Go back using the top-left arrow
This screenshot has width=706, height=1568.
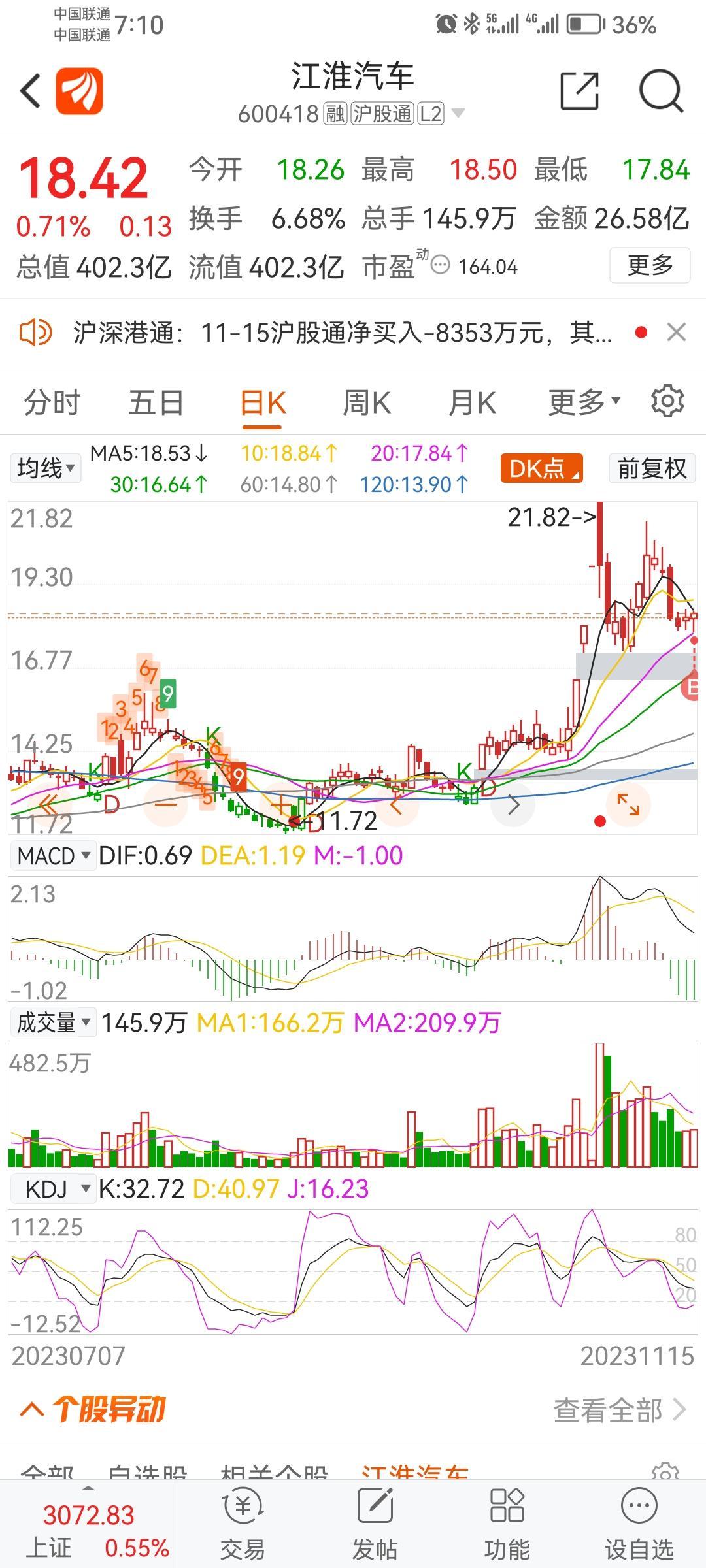click(31, 90)
